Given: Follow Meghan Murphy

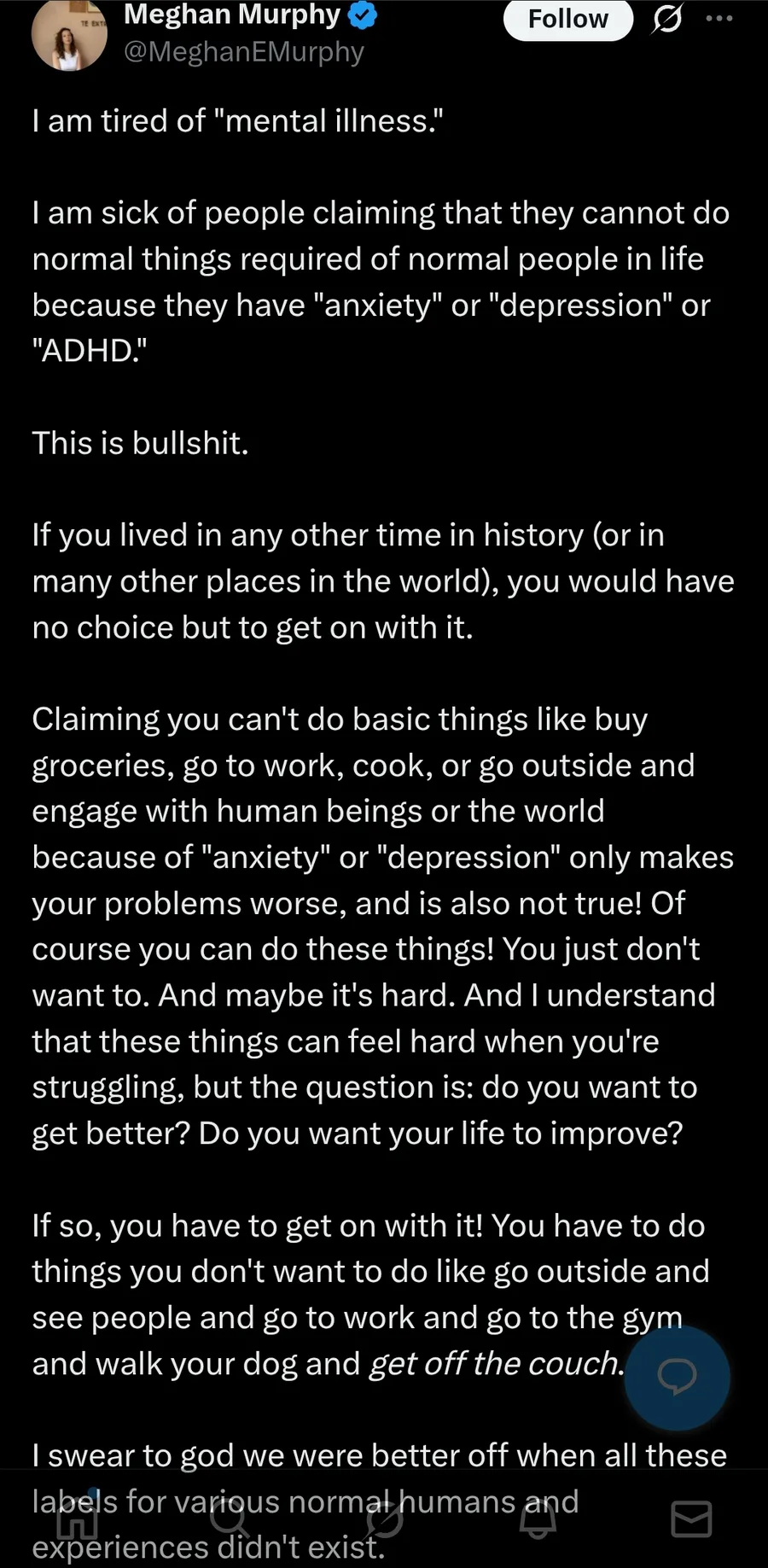Looking at the screenshot, I should click(567, 19).
